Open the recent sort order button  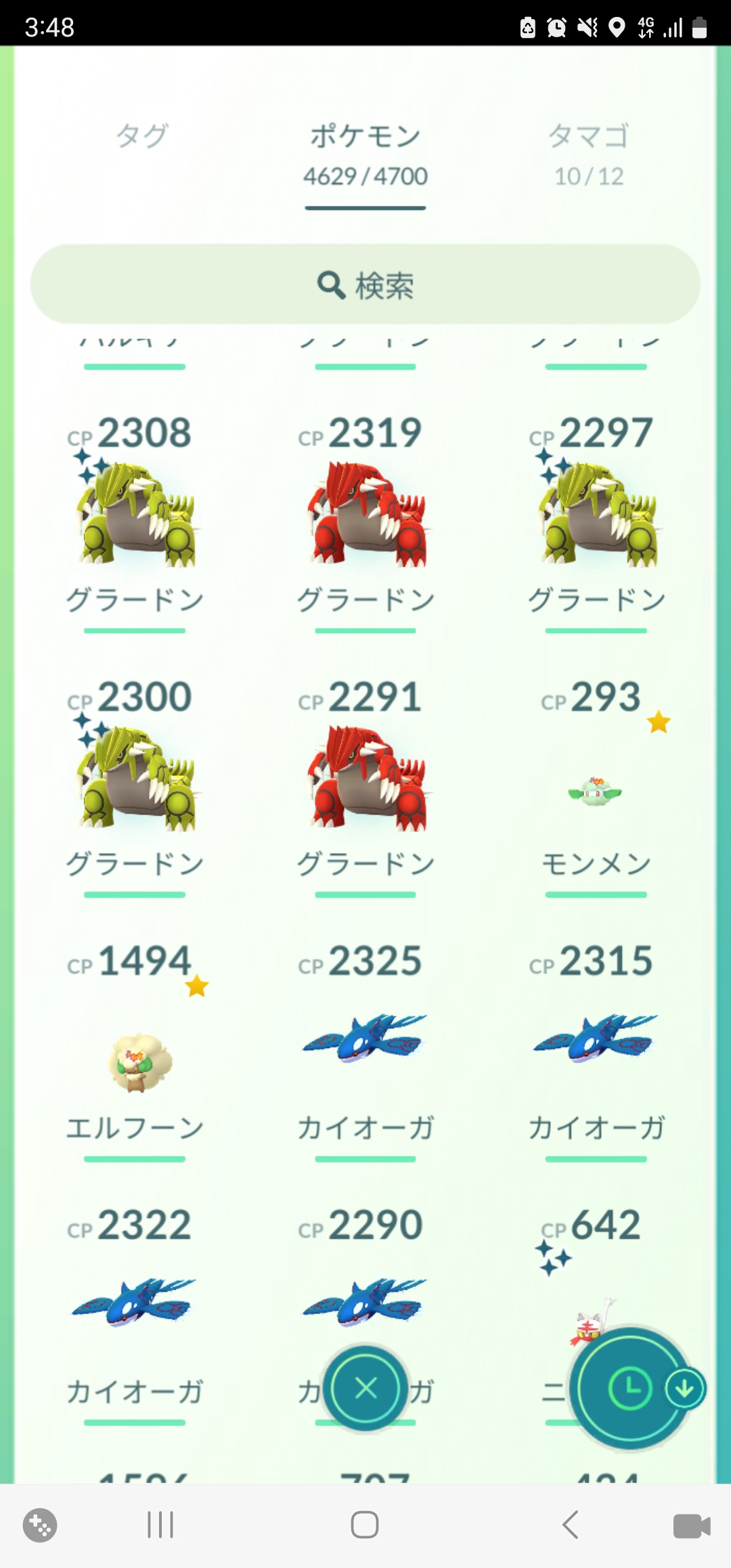[x=629, y=1389]
